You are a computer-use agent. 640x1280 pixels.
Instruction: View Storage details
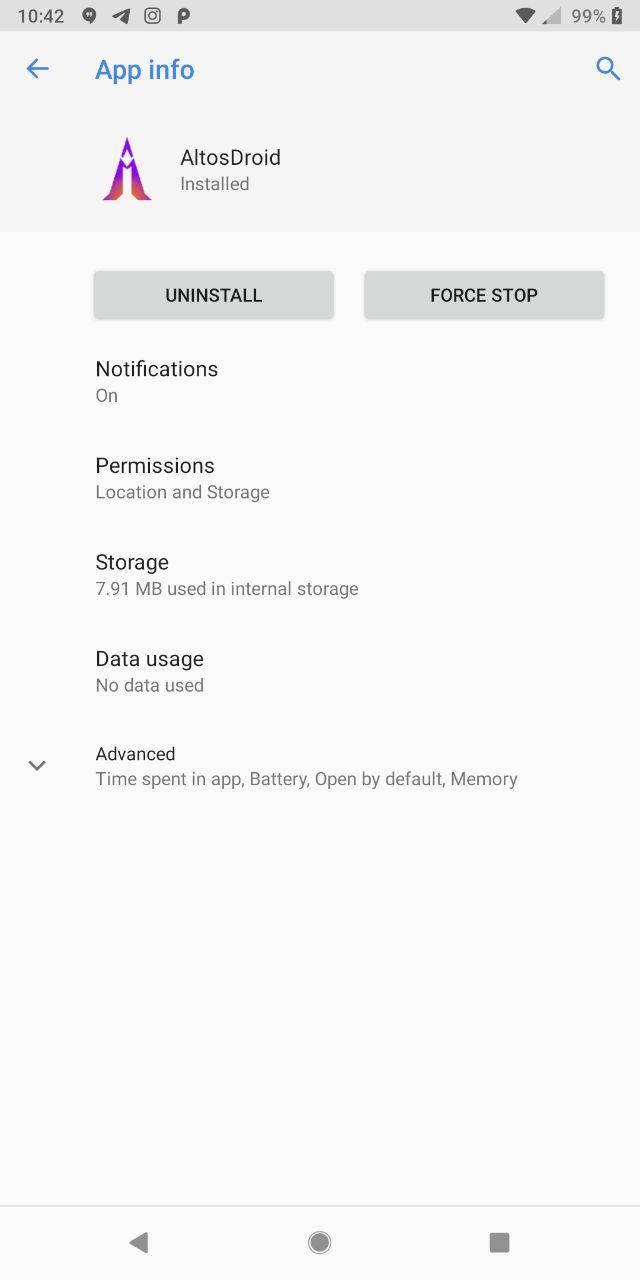pos(320,575)
